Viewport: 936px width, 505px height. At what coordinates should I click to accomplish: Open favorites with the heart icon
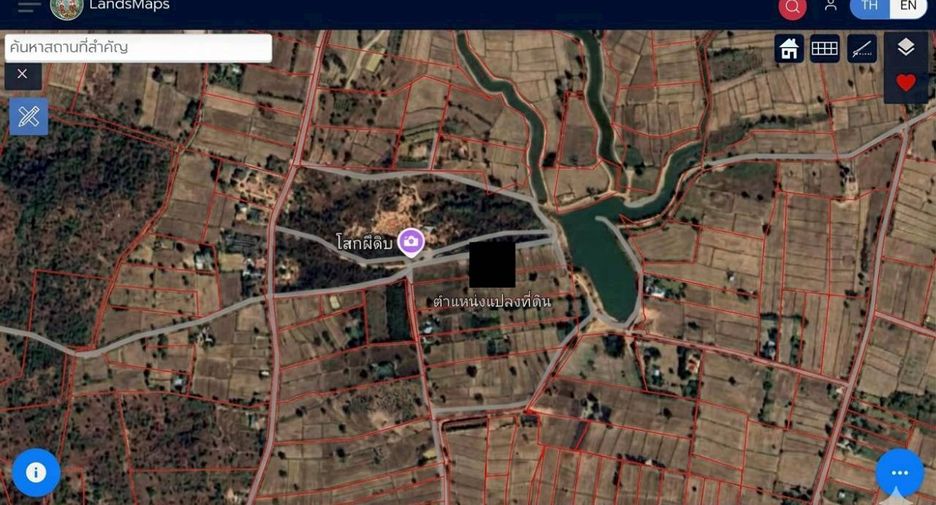(x=906, y=82)
